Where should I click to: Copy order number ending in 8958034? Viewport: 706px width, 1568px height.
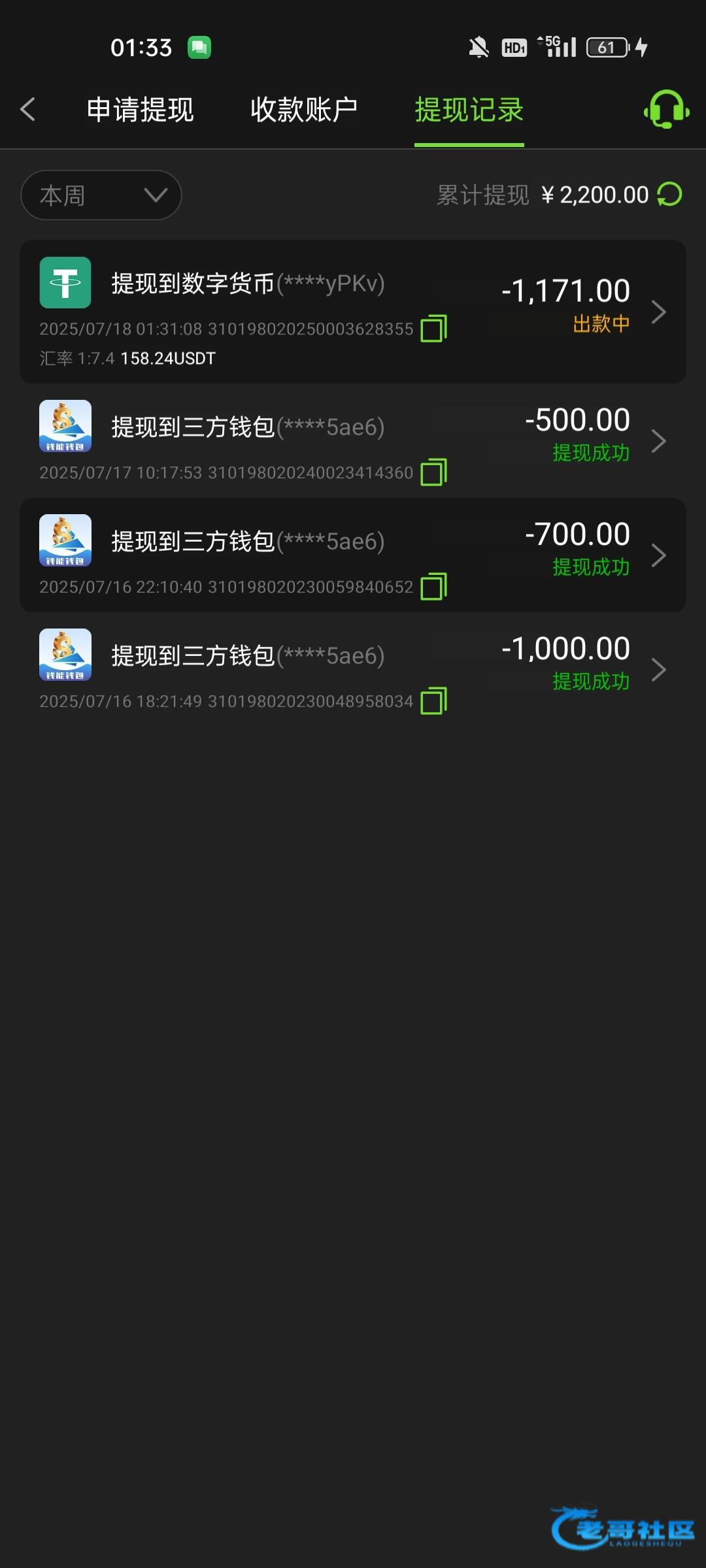[x=433, y=701]
